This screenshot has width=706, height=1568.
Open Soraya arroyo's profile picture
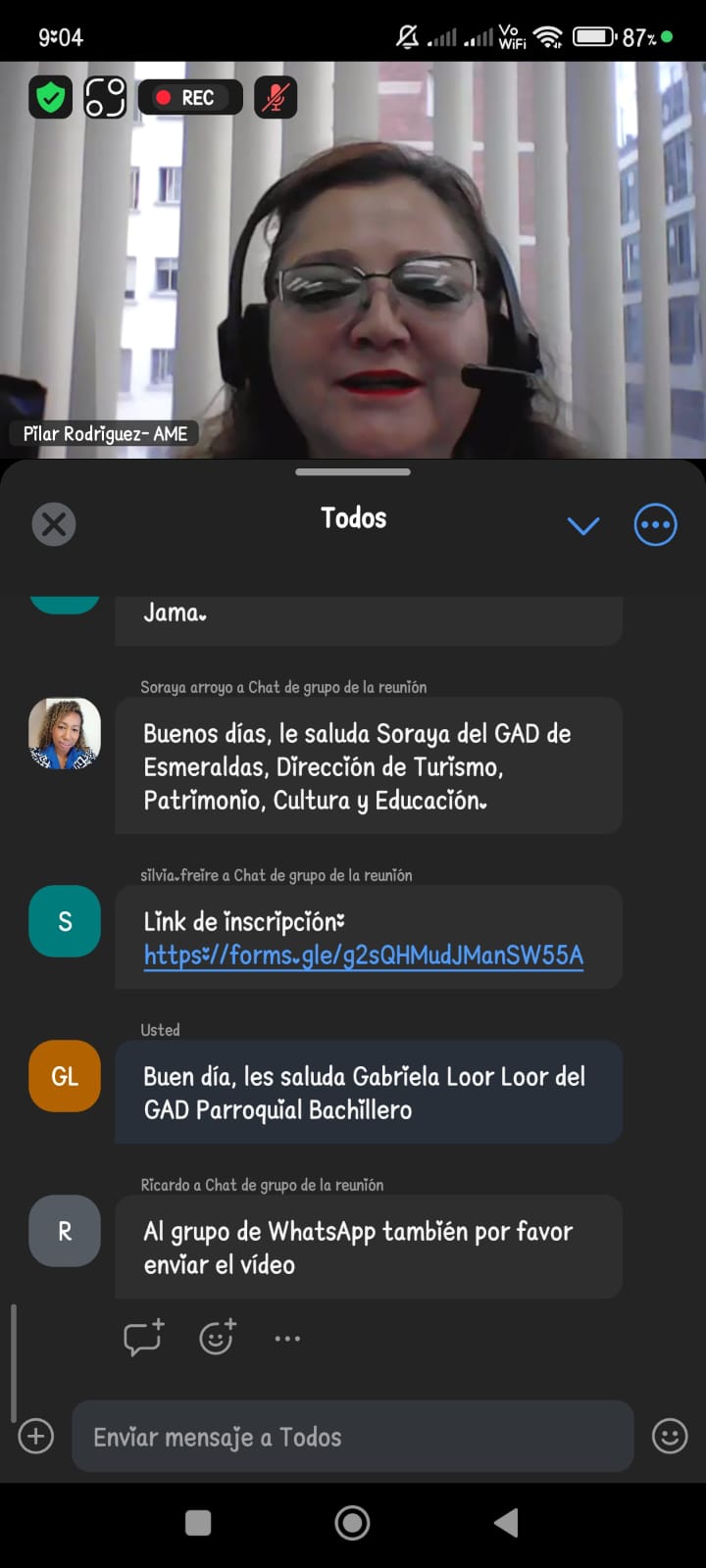coord(65,733)
